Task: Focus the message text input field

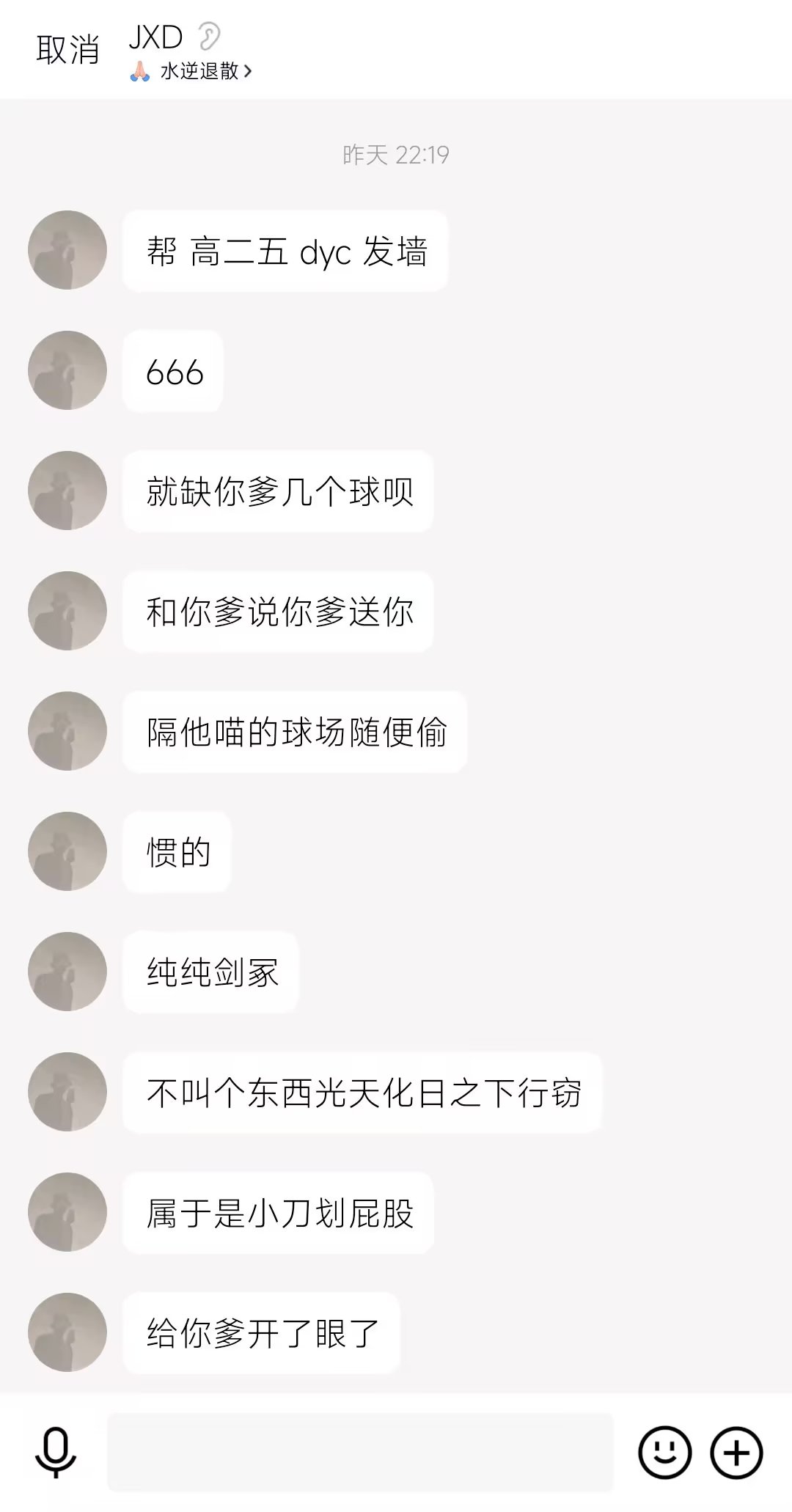Action: 360,1452
